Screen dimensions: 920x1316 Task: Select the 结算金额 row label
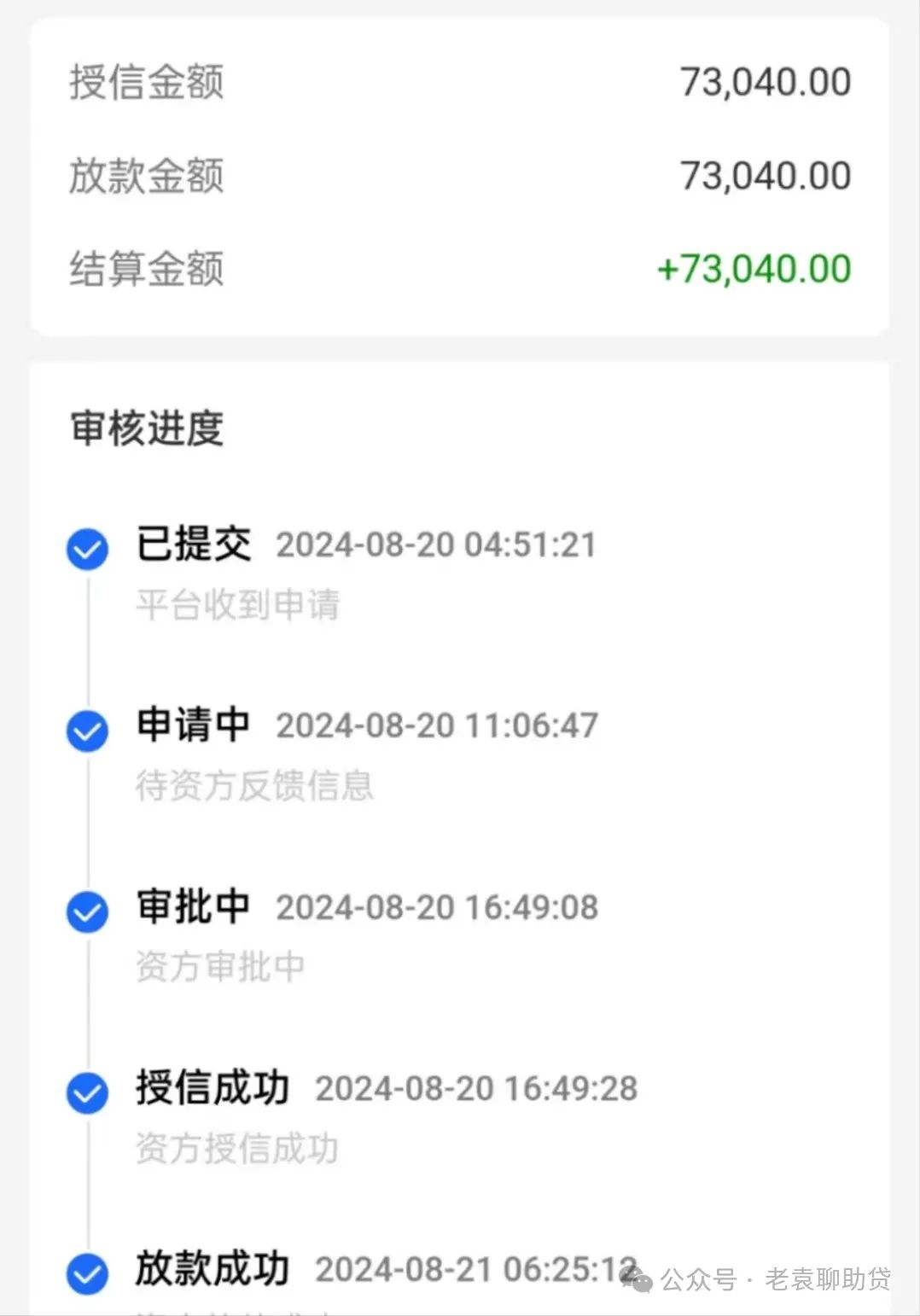point(147,269)
